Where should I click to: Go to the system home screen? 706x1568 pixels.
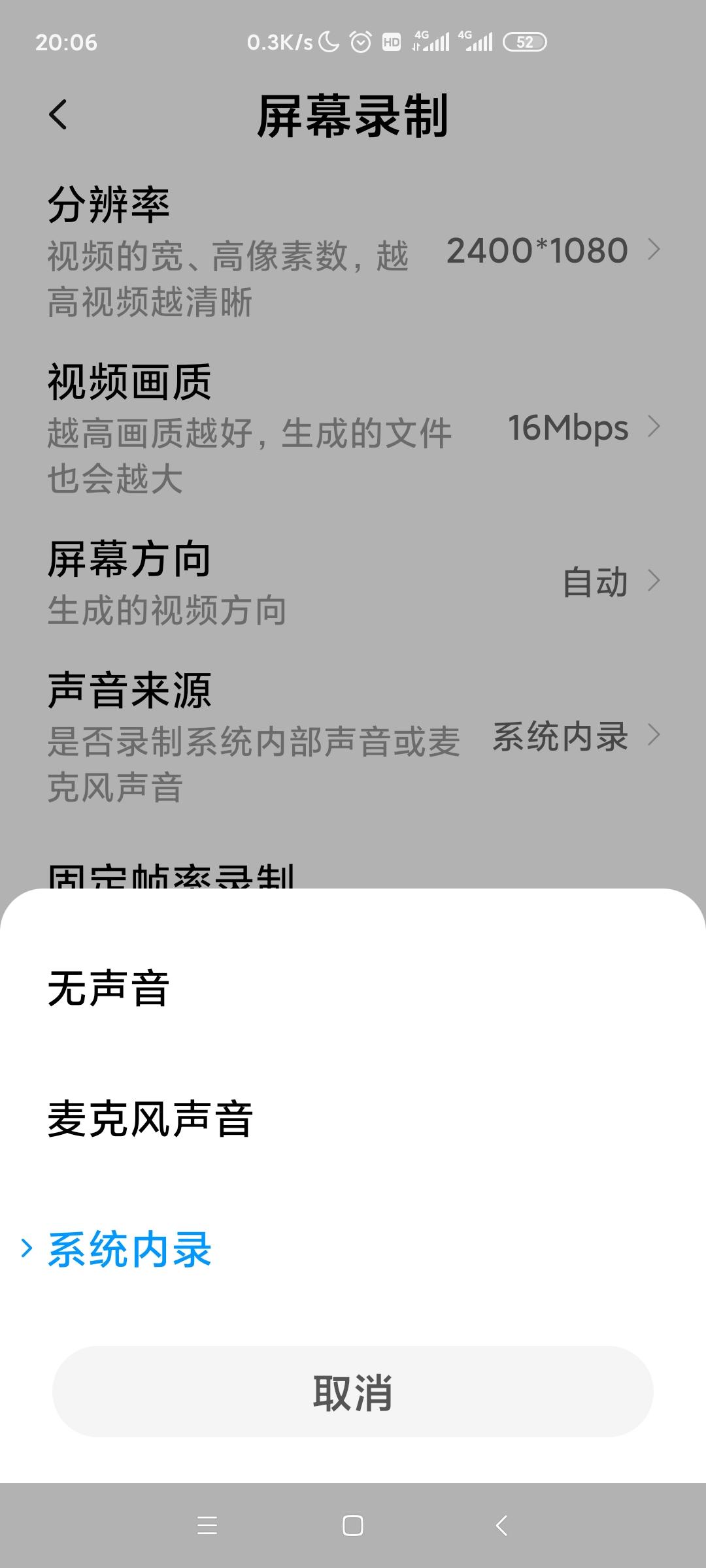[x=353, y=1526]
